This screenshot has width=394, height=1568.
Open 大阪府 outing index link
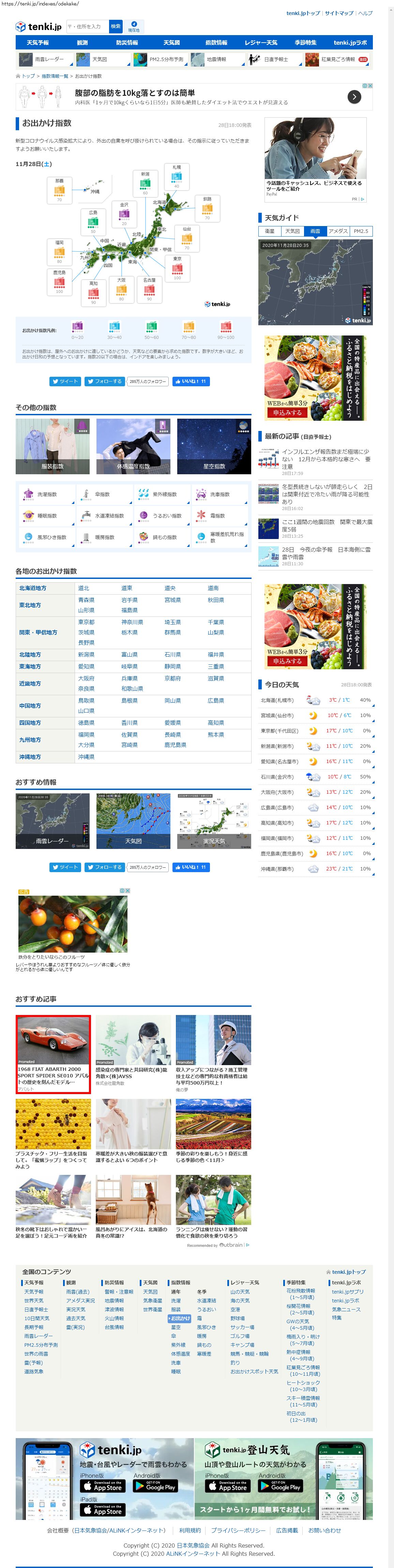(x=86, y=678)
